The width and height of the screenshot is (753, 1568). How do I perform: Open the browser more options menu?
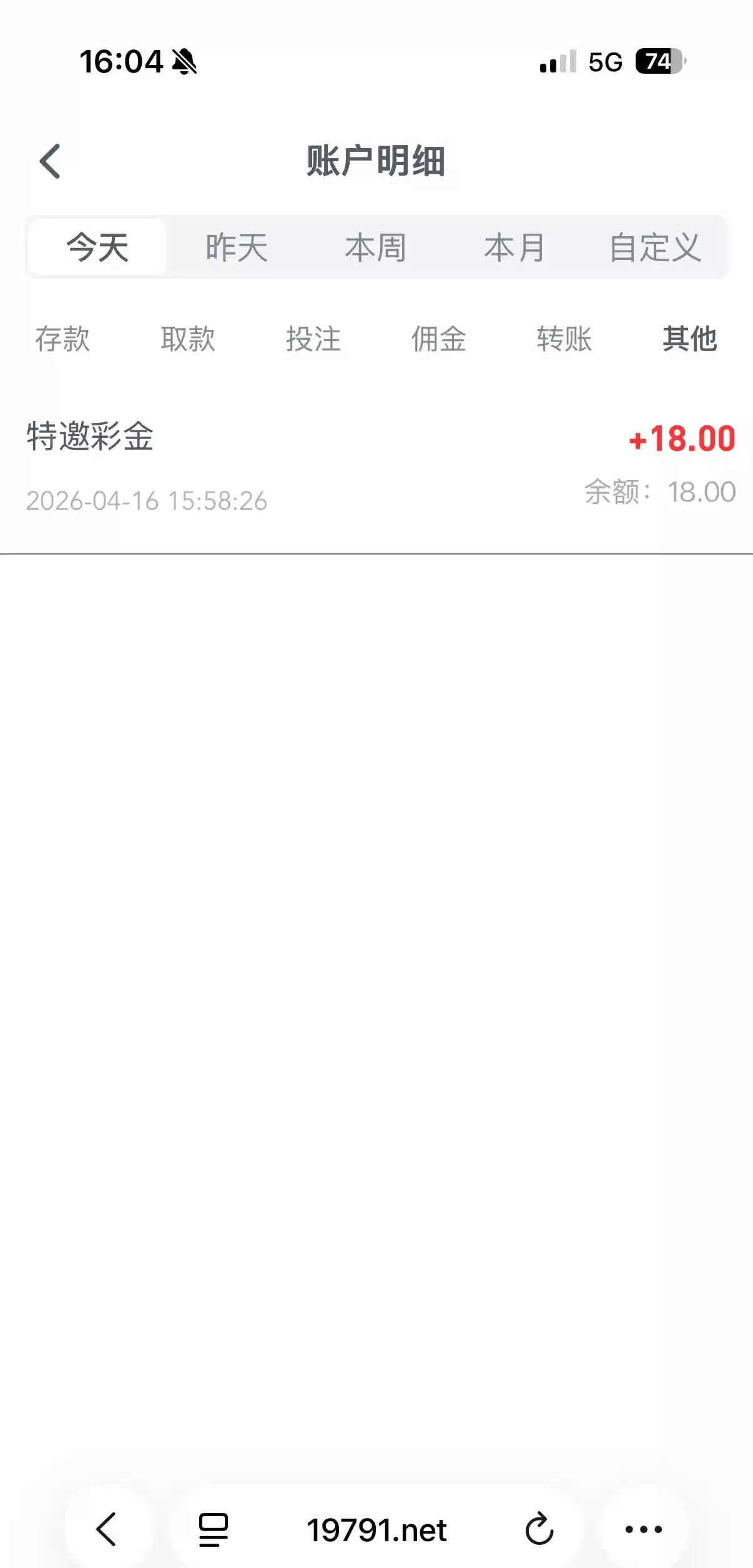(644, 1530)
